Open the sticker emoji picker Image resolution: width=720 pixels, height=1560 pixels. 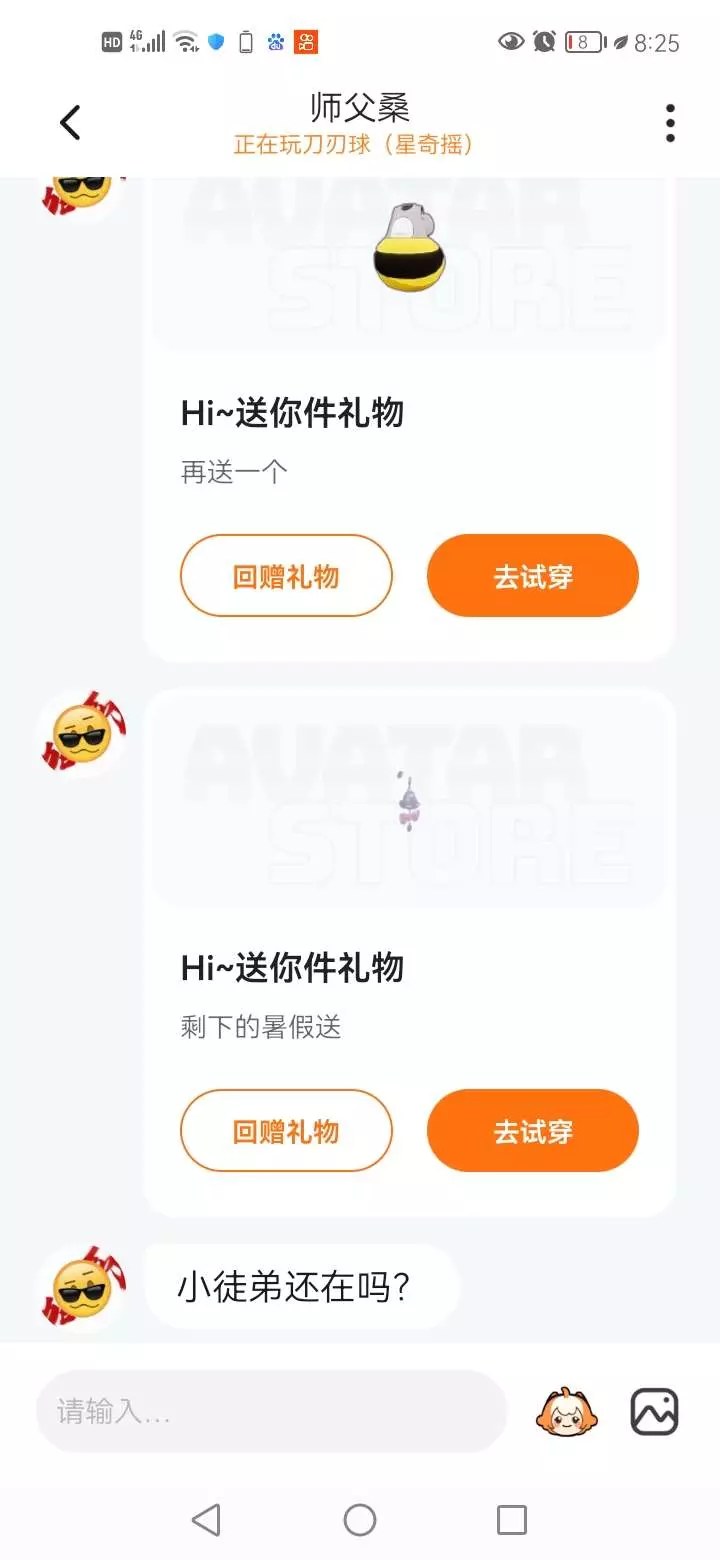(x=567, y=1411)
